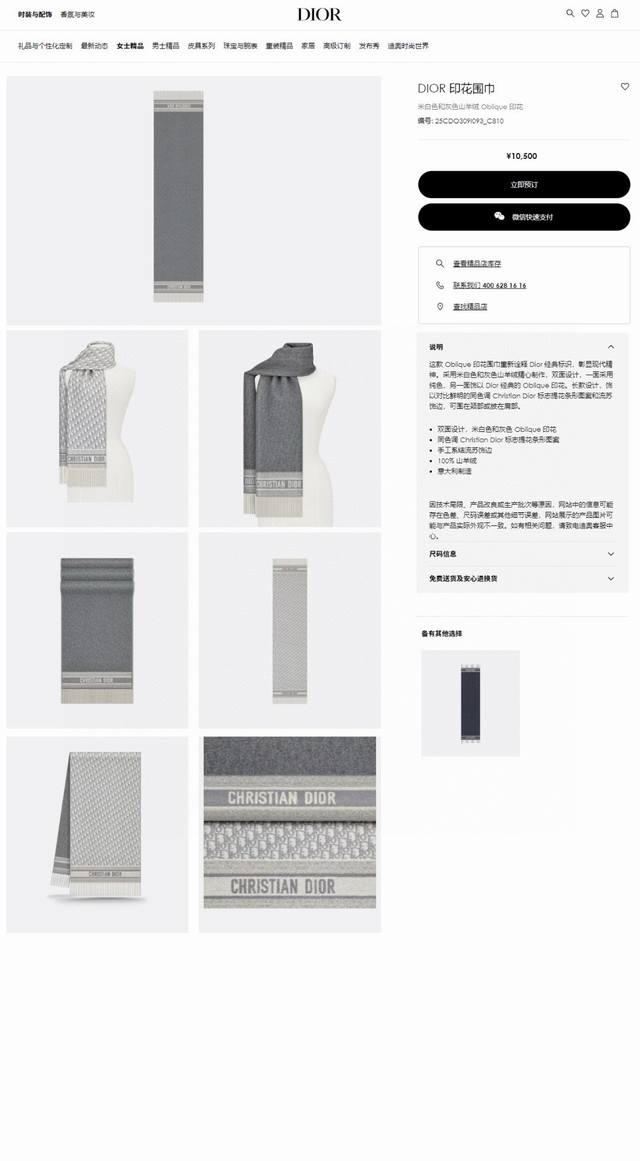Go to the DIOR home logo

pos(319,14)
